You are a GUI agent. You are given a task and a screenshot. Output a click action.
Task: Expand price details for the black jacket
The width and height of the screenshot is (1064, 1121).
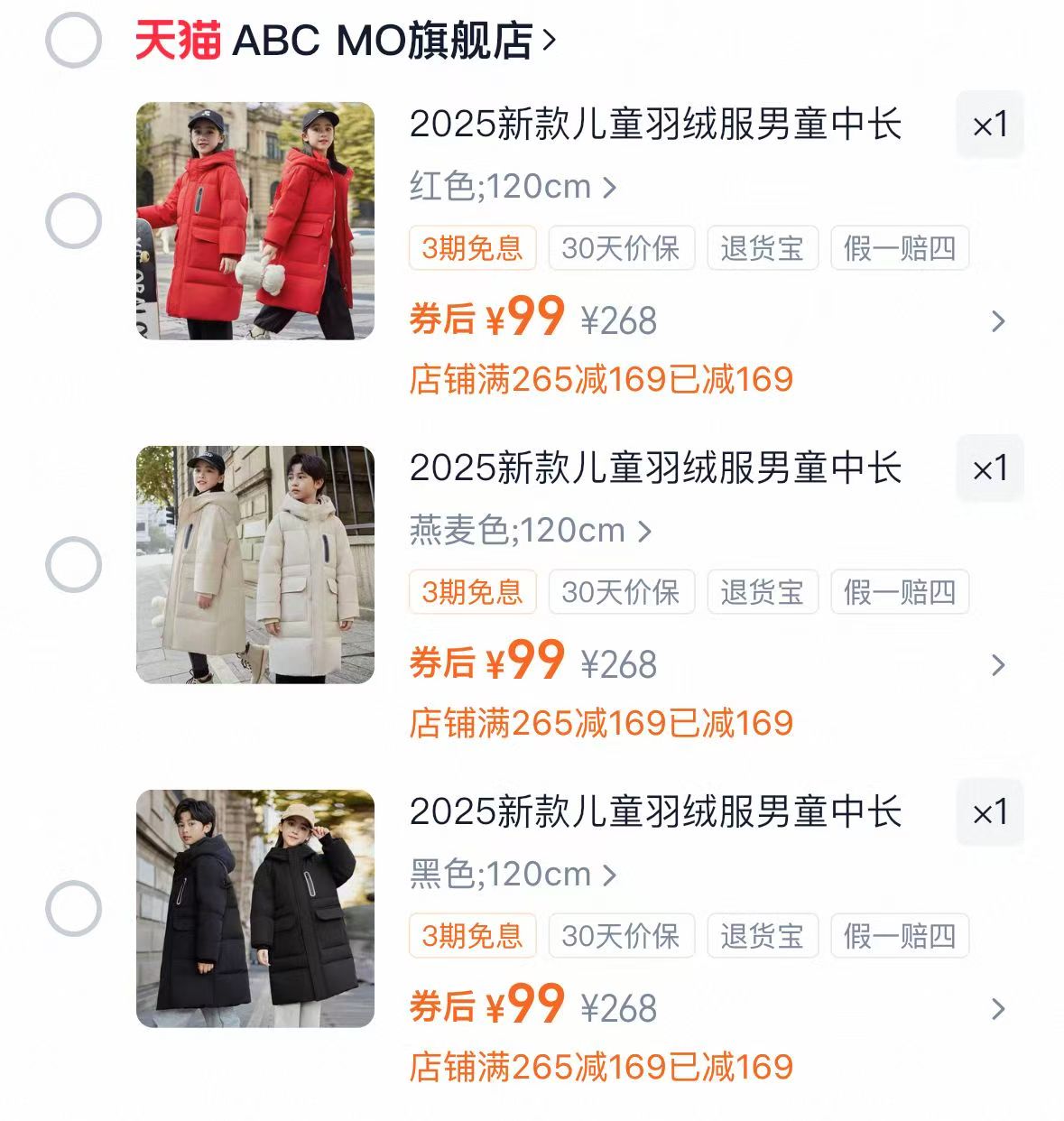tap(997, 1009)
